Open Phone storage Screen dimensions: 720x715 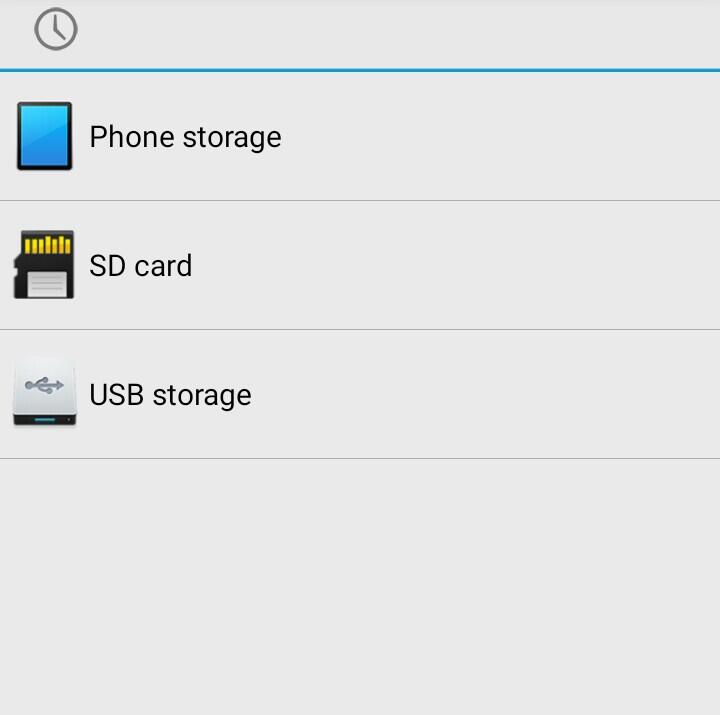click(185, 137)
